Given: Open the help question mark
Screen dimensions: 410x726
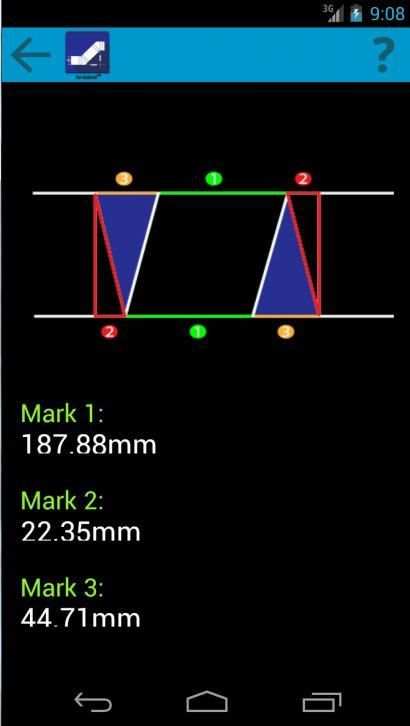Looking at the screenshot, I should [x=384, y=55].
